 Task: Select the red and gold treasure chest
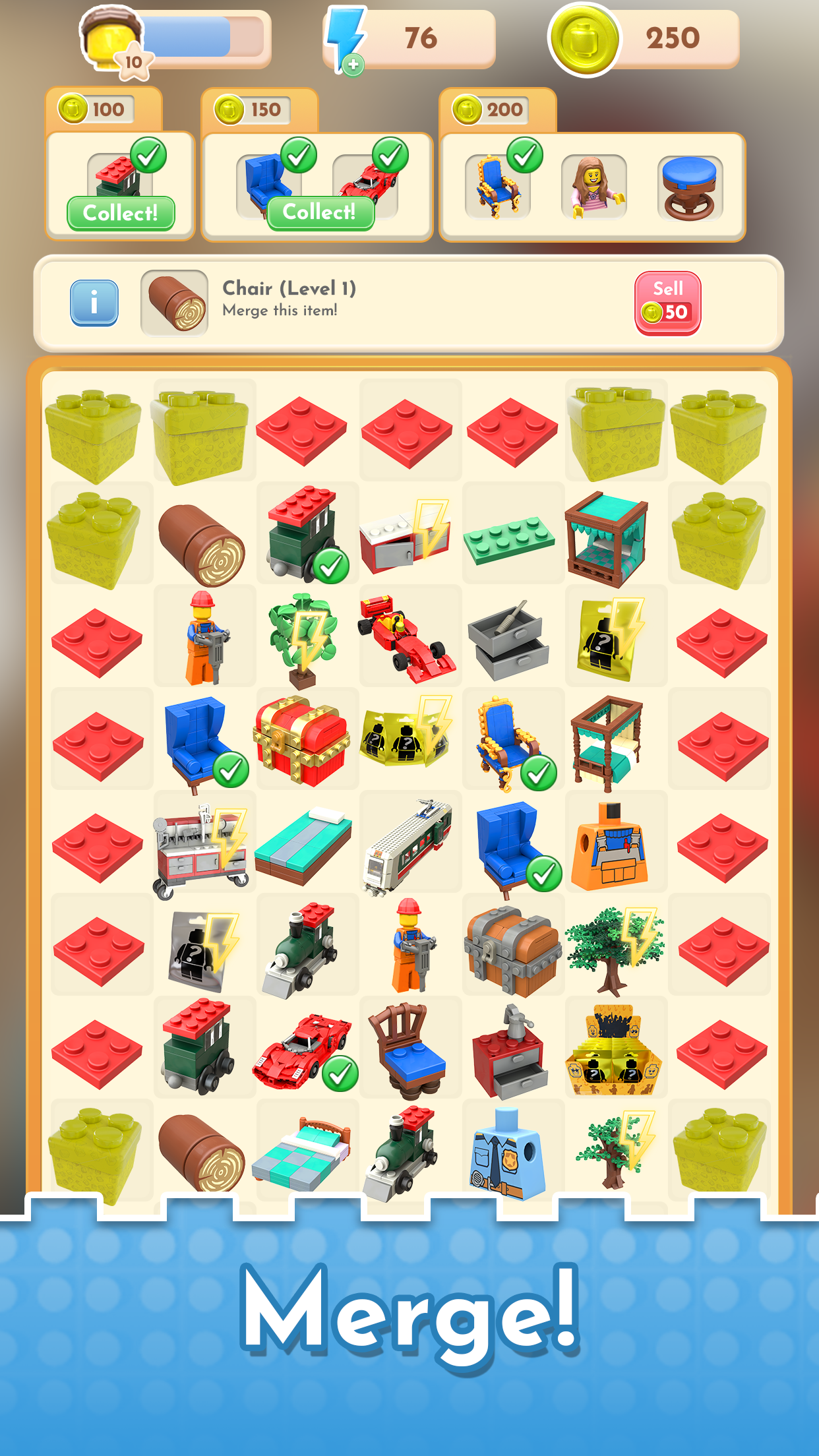point(302,740)
